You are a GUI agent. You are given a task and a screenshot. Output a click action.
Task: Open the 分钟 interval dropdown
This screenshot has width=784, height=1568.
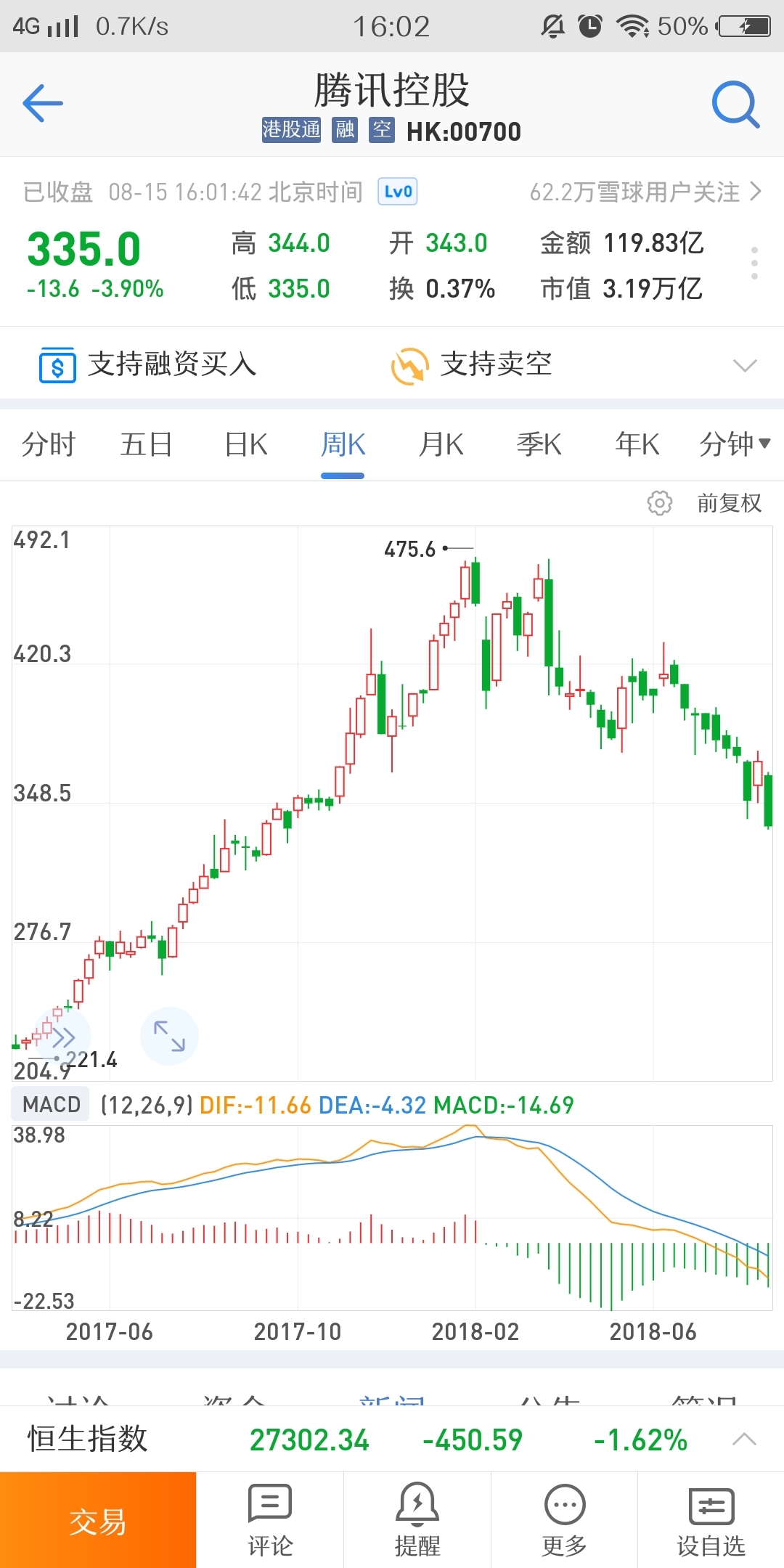(x=734, y=444)
